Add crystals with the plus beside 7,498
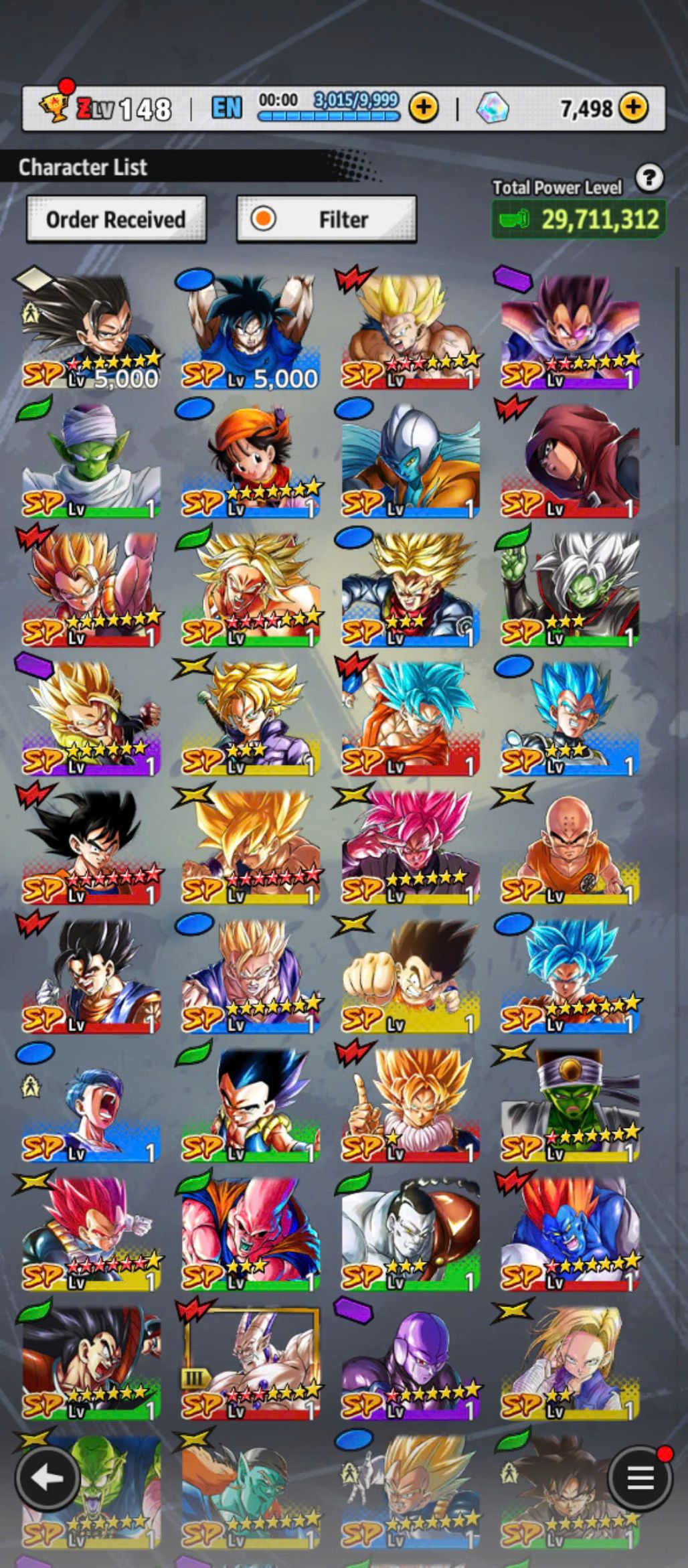 (x=633, y=107)
